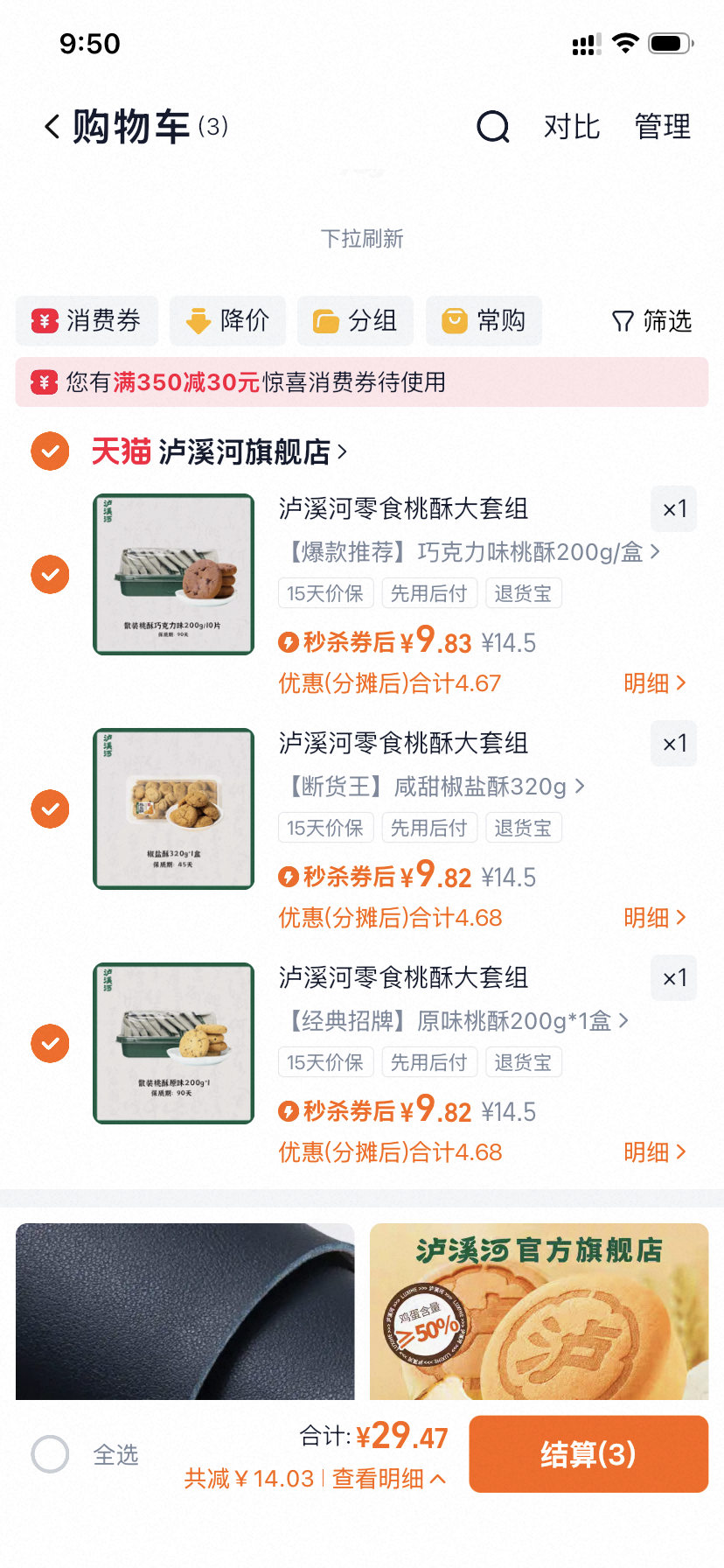Switch to 管理 mode in the header
Screen dimensions: 724x1568
663,127
